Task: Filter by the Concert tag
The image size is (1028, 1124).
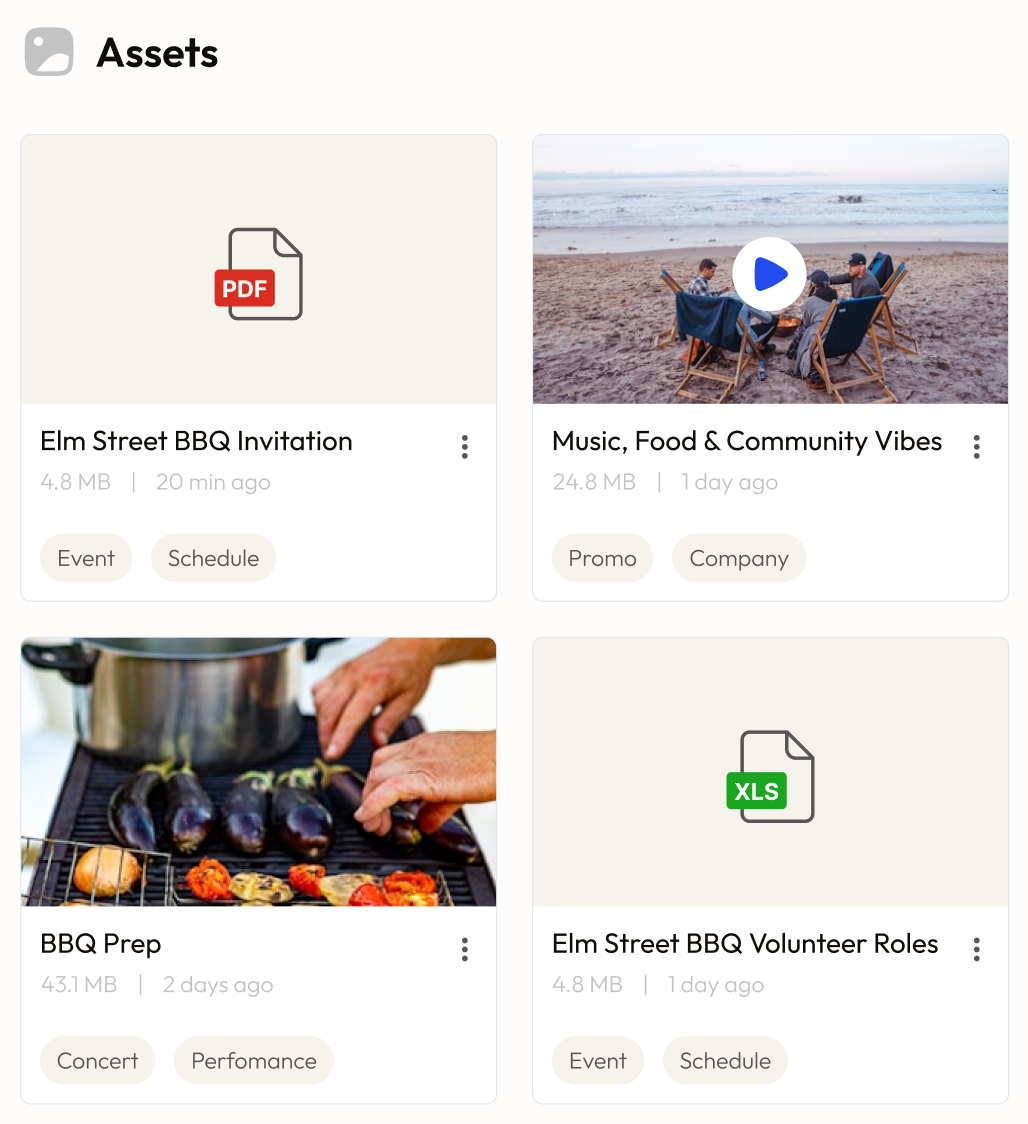Action: click(97, 1061)
